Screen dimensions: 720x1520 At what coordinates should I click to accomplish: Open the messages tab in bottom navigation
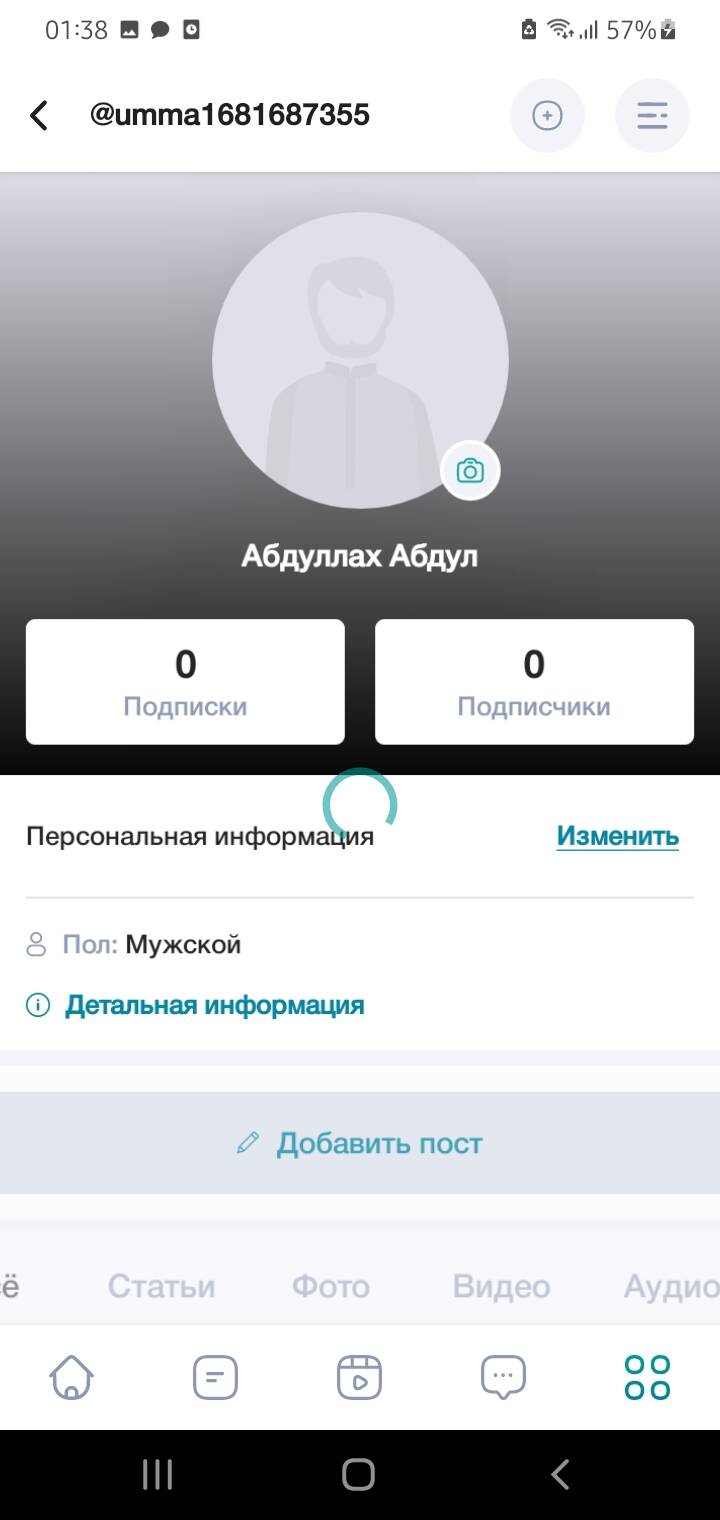point(503,1378)
